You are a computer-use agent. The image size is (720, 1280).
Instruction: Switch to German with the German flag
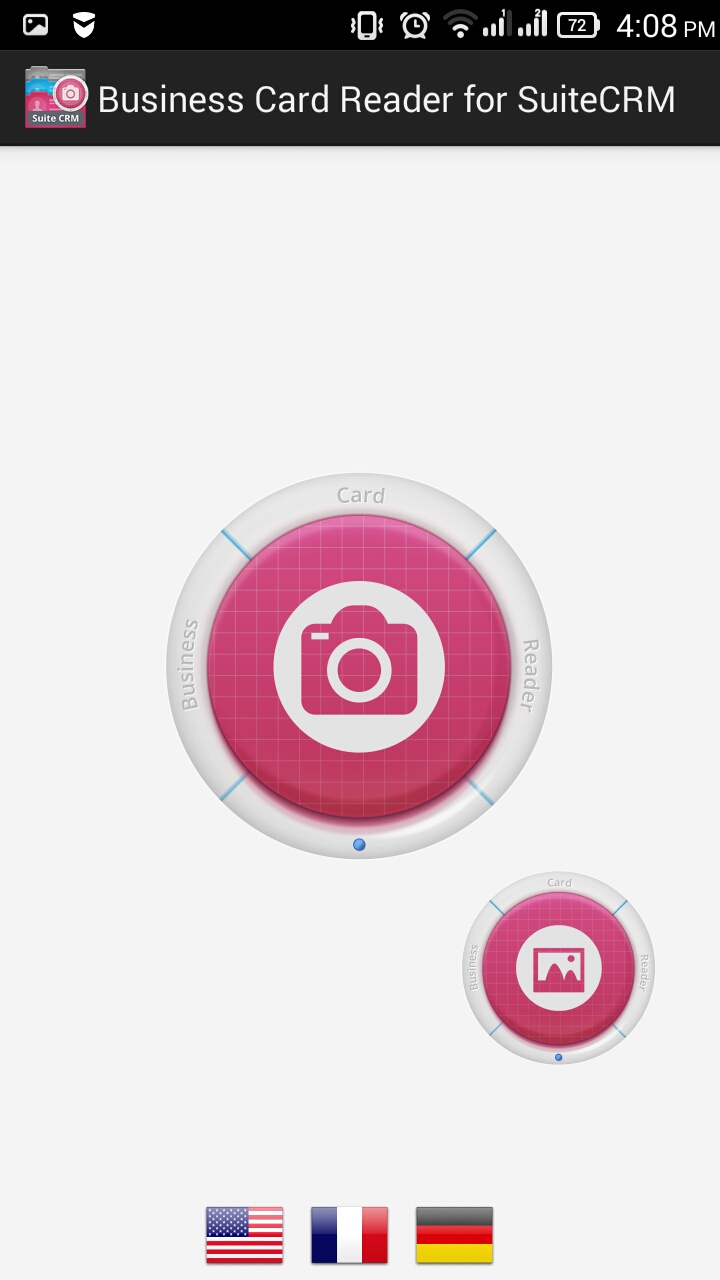point(454,1235)
